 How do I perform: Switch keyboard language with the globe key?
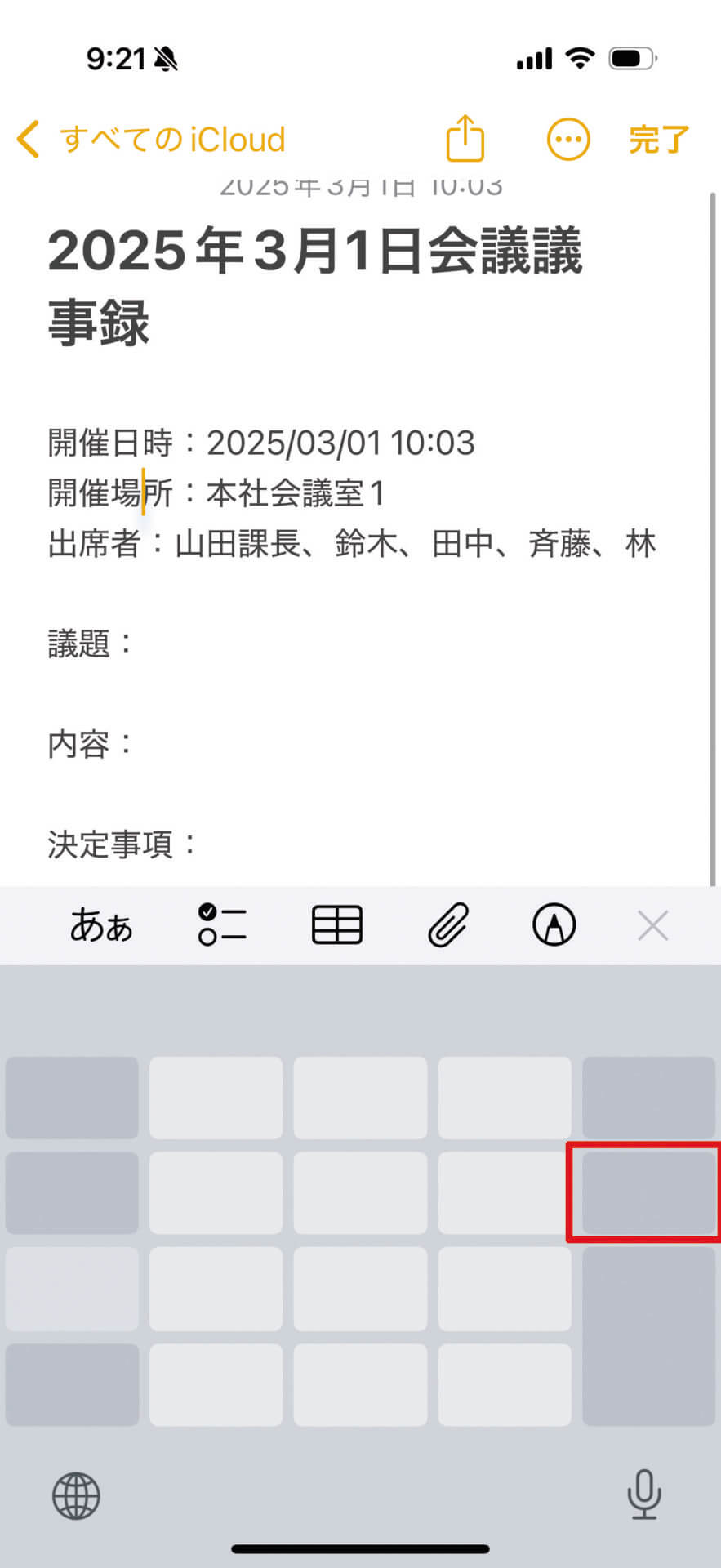point(75,1496)
